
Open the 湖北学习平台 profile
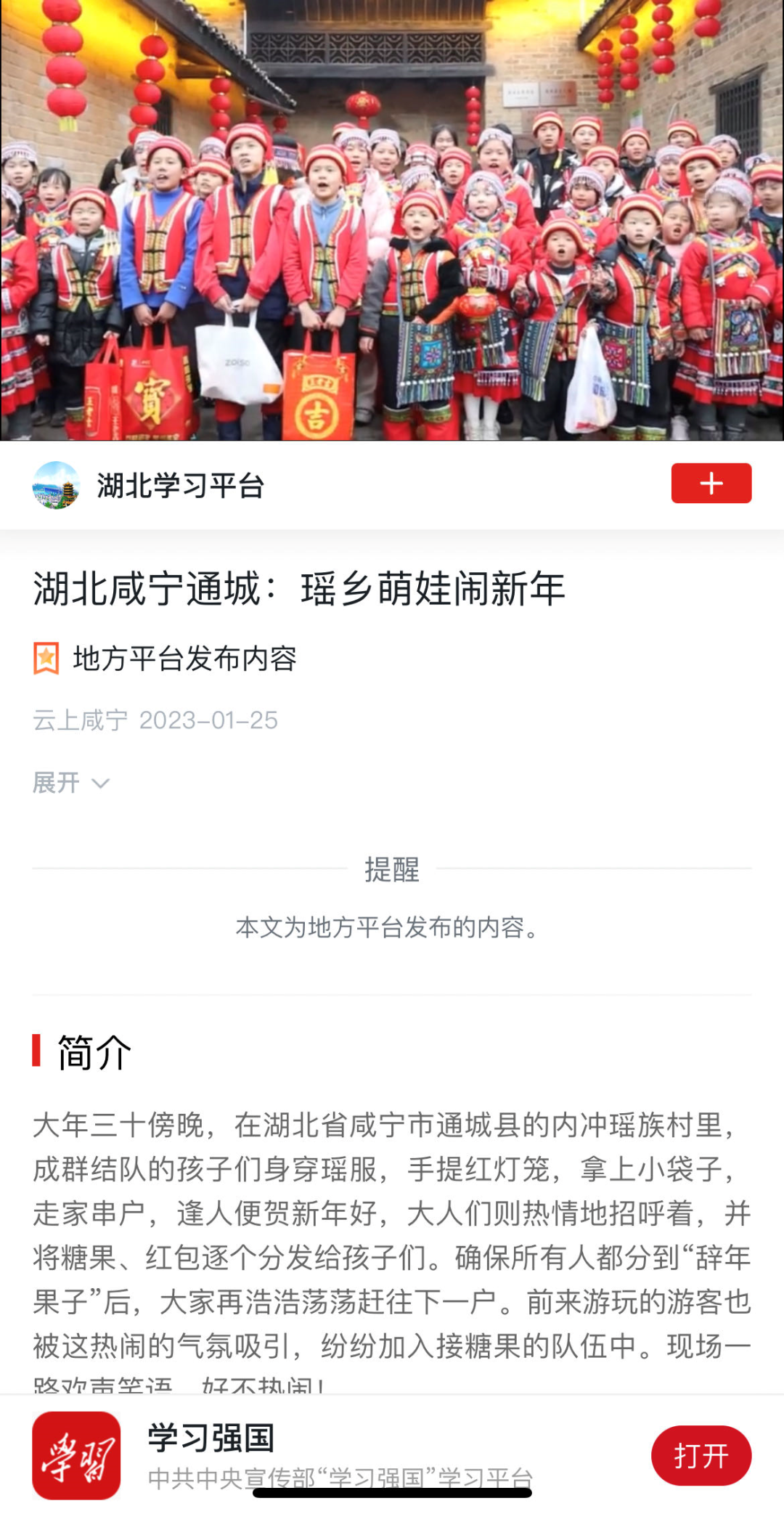click(x=179, y=486)
